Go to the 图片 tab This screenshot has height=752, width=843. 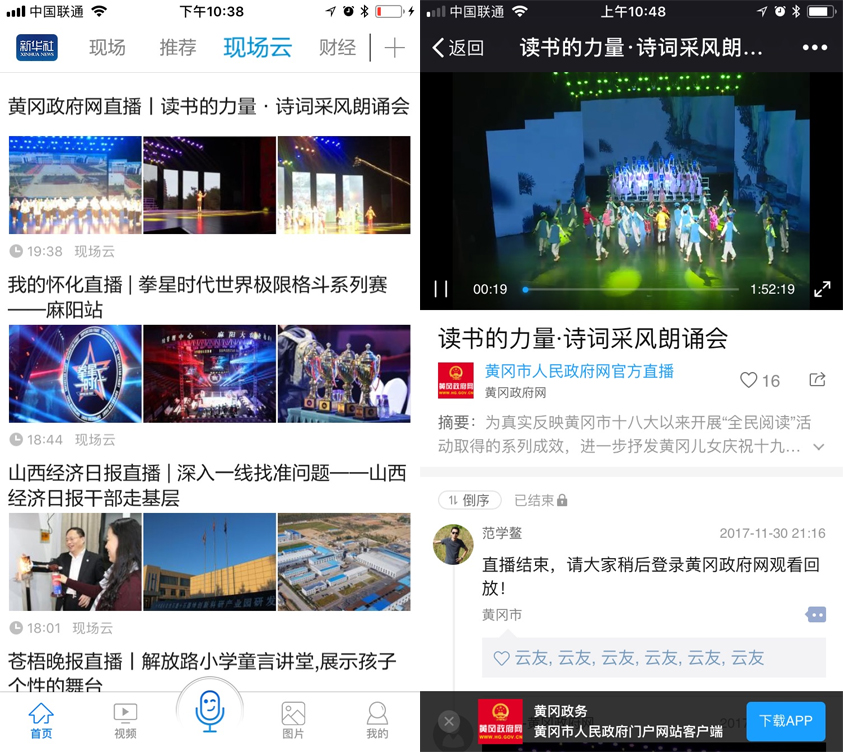point(293,720)
